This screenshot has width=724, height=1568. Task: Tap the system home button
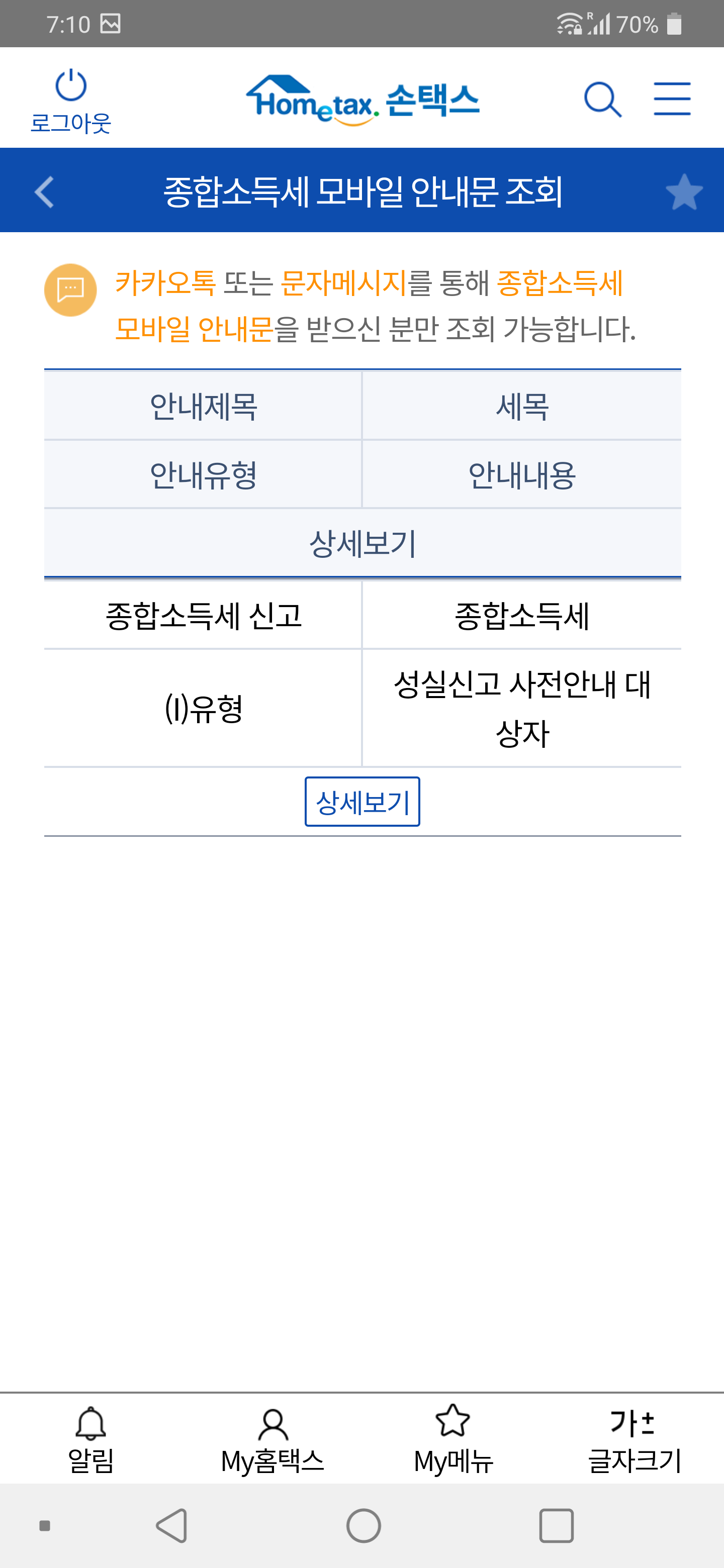pyautogui.click(x=364, y=1525)
